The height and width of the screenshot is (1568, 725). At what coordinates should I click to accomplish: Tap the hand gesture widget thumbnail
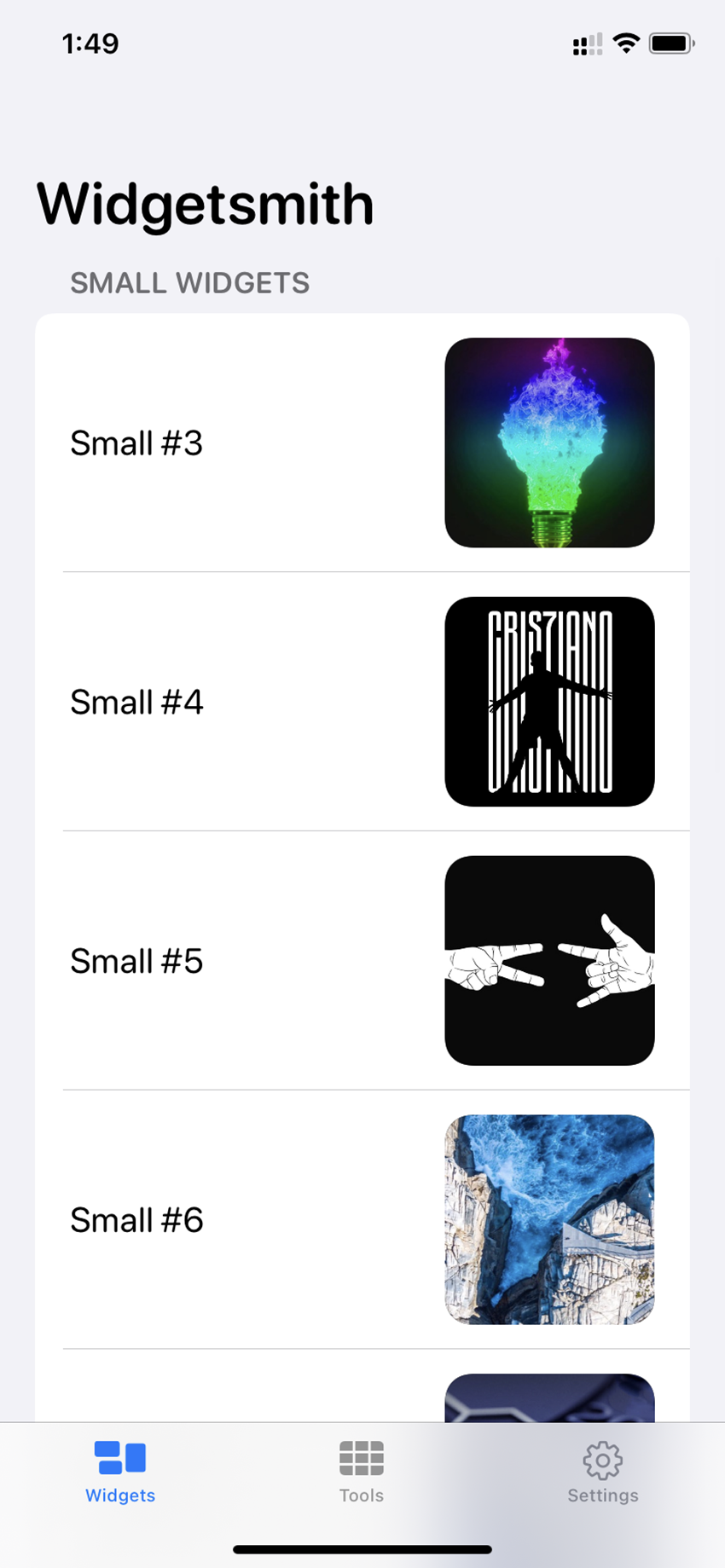[548, 960]
